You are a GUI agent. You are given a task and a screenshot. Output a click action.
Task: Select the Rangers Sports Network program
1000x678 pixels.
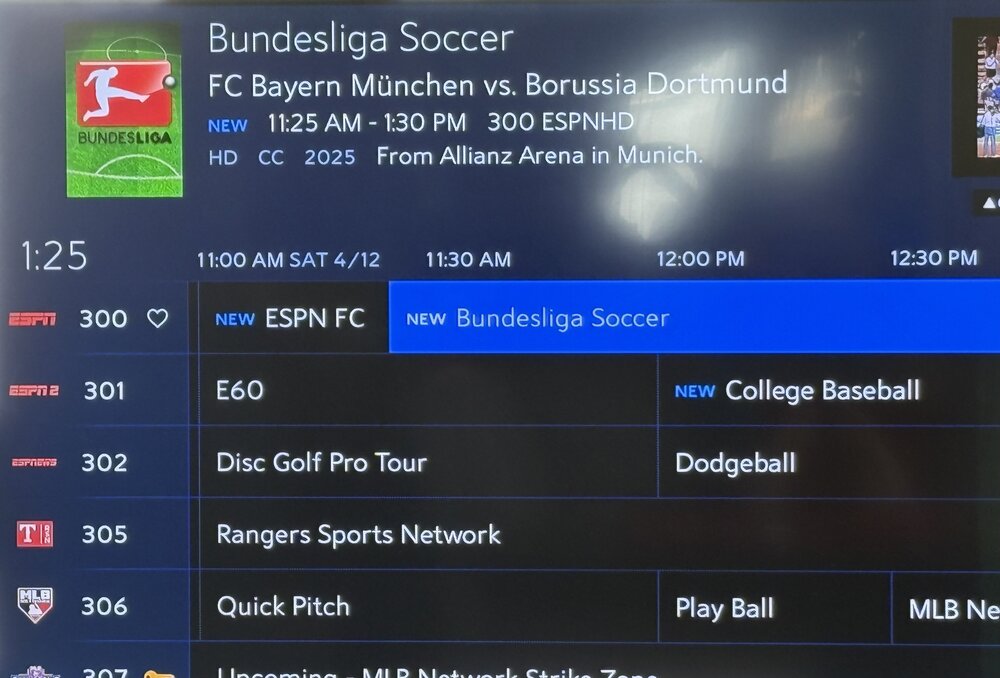(x=595, y=534)
